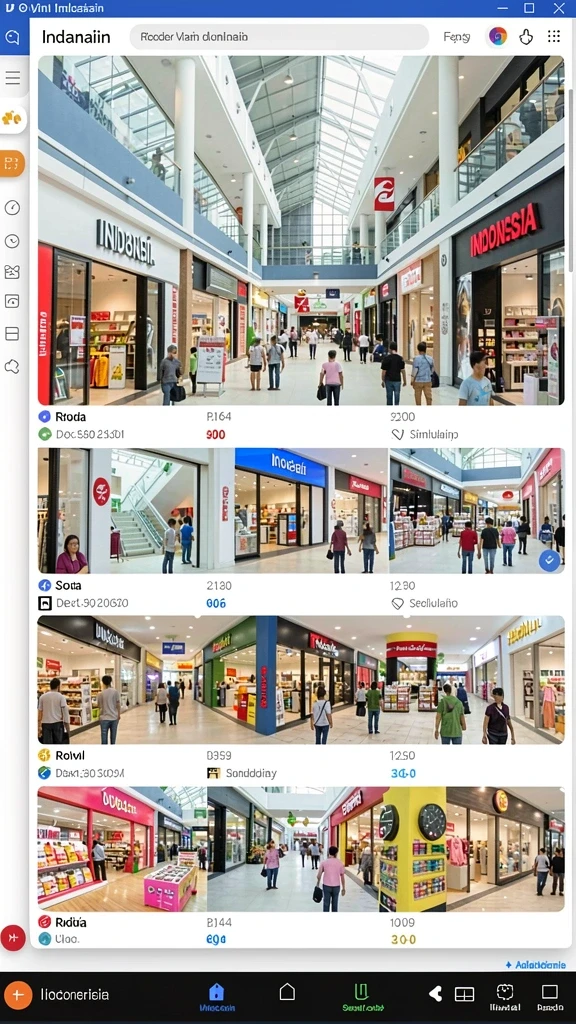Switch to the blue highlighted home tab
Viewport: 576px width, 1024px height.
[x=216, y=997]
